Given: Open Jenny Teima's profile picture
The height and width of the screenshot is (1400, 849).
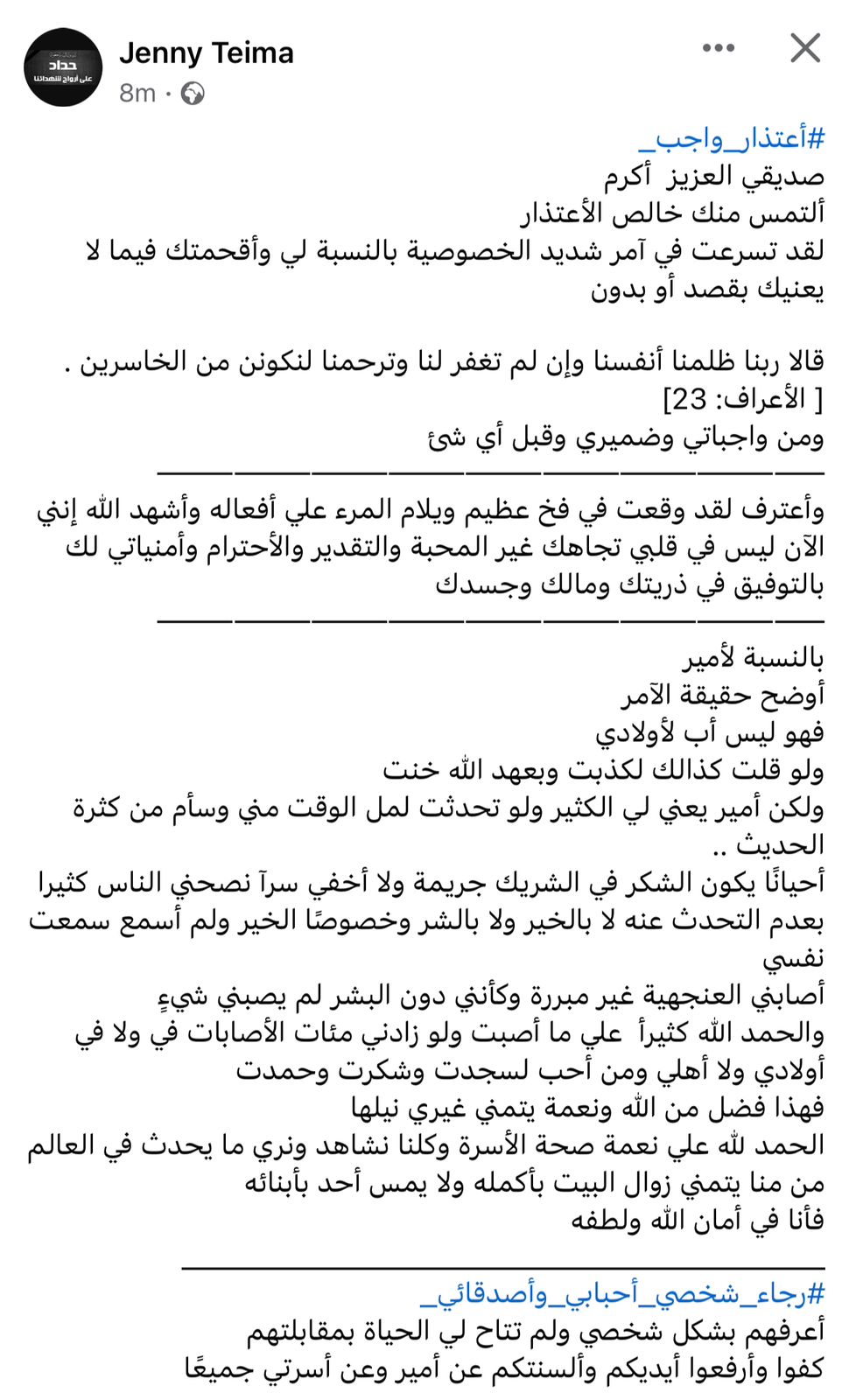Looking at the screenshot, I should pyautogui.click(x=63, y=67).
